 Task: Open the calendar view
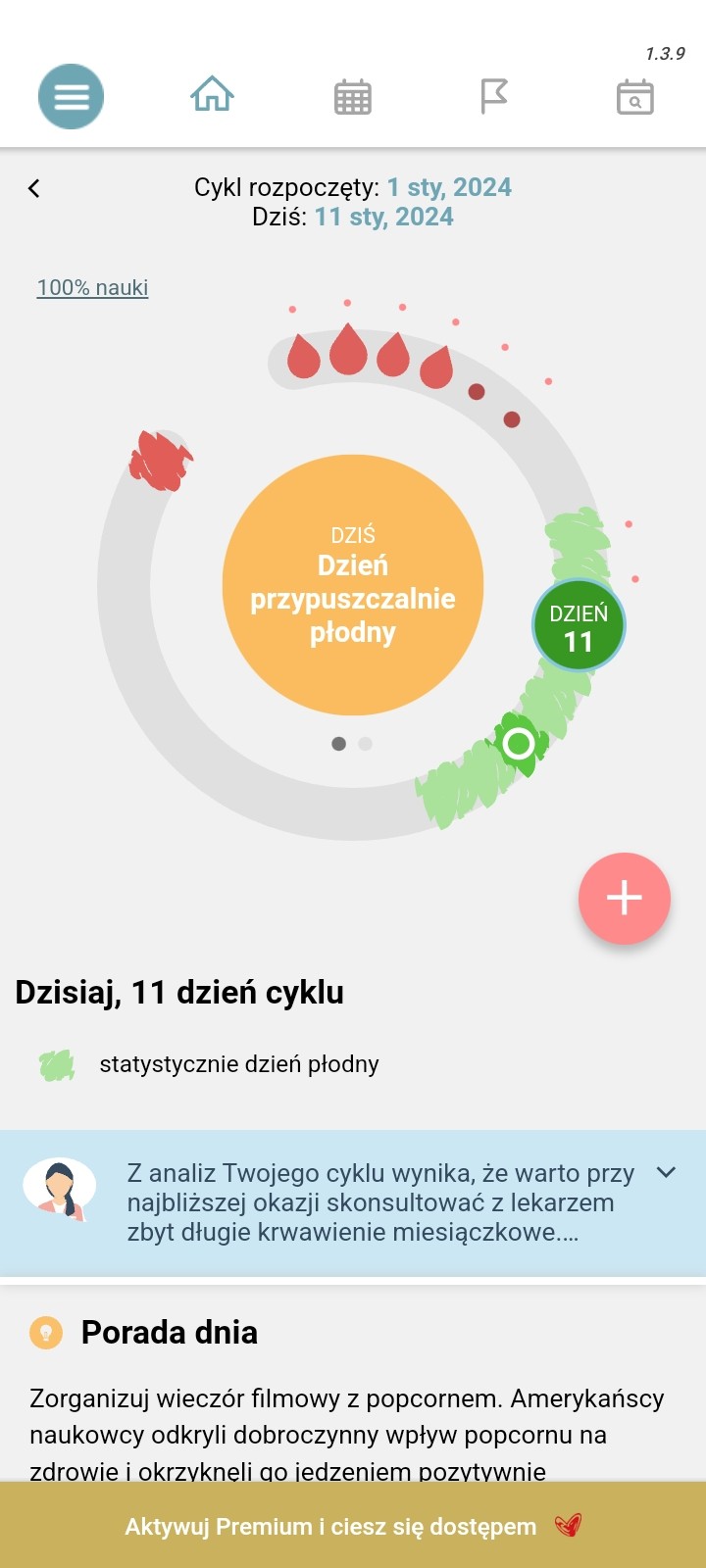[x=353, y=97]
